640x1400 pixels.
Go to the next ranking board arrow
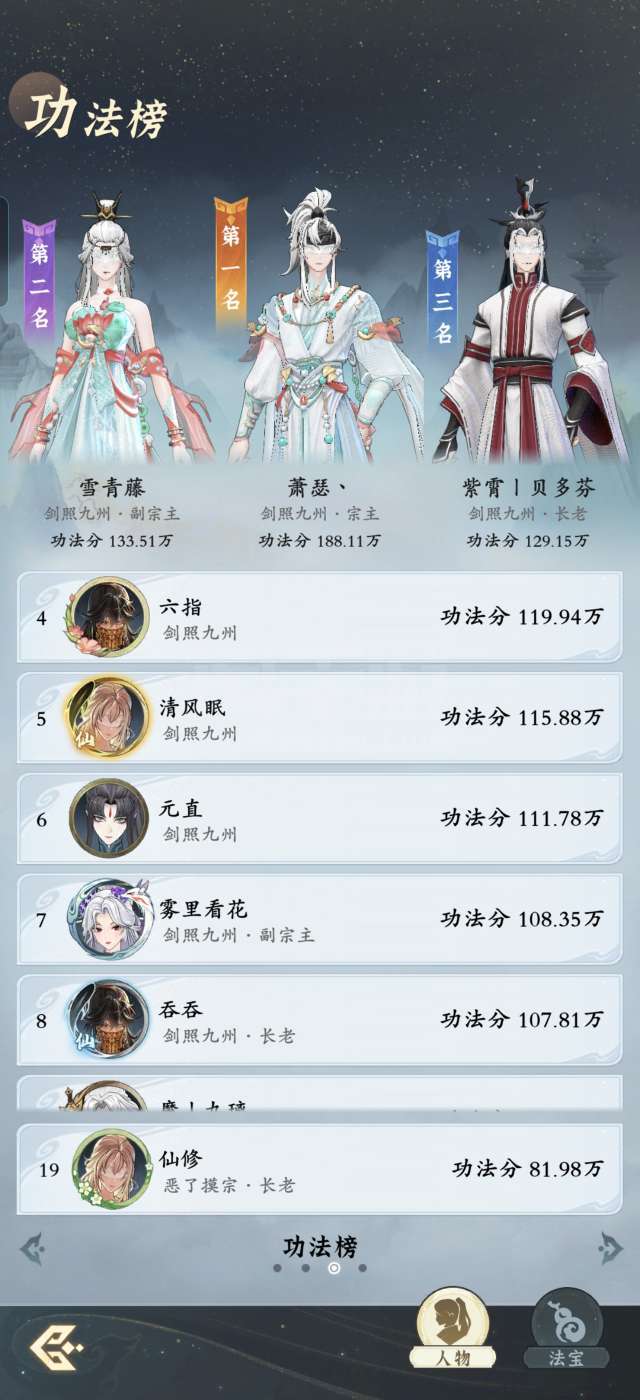tap(609, 1248)
